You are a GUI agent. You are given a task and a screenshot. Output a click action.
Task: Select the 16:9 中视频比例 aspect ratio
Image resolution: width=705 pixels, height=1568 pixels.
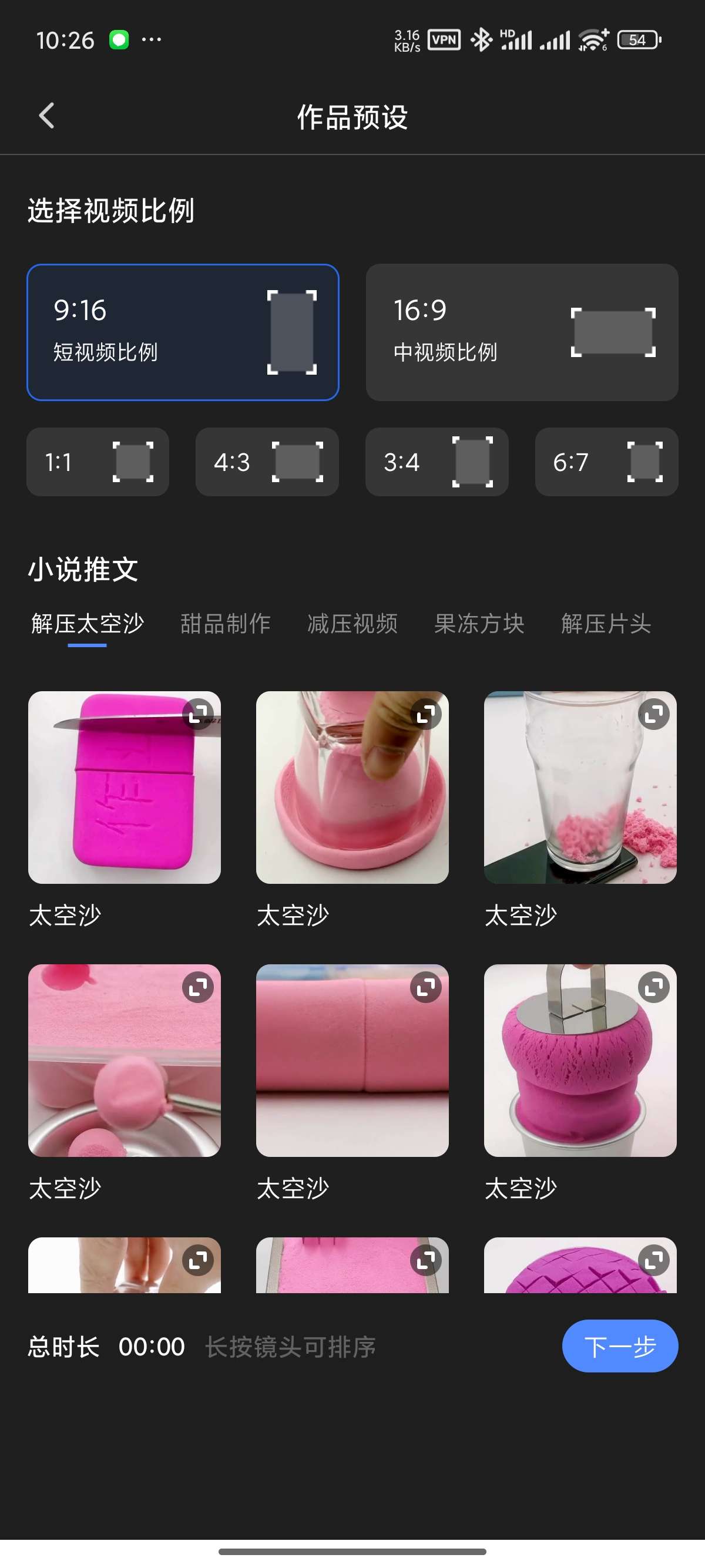523,332
